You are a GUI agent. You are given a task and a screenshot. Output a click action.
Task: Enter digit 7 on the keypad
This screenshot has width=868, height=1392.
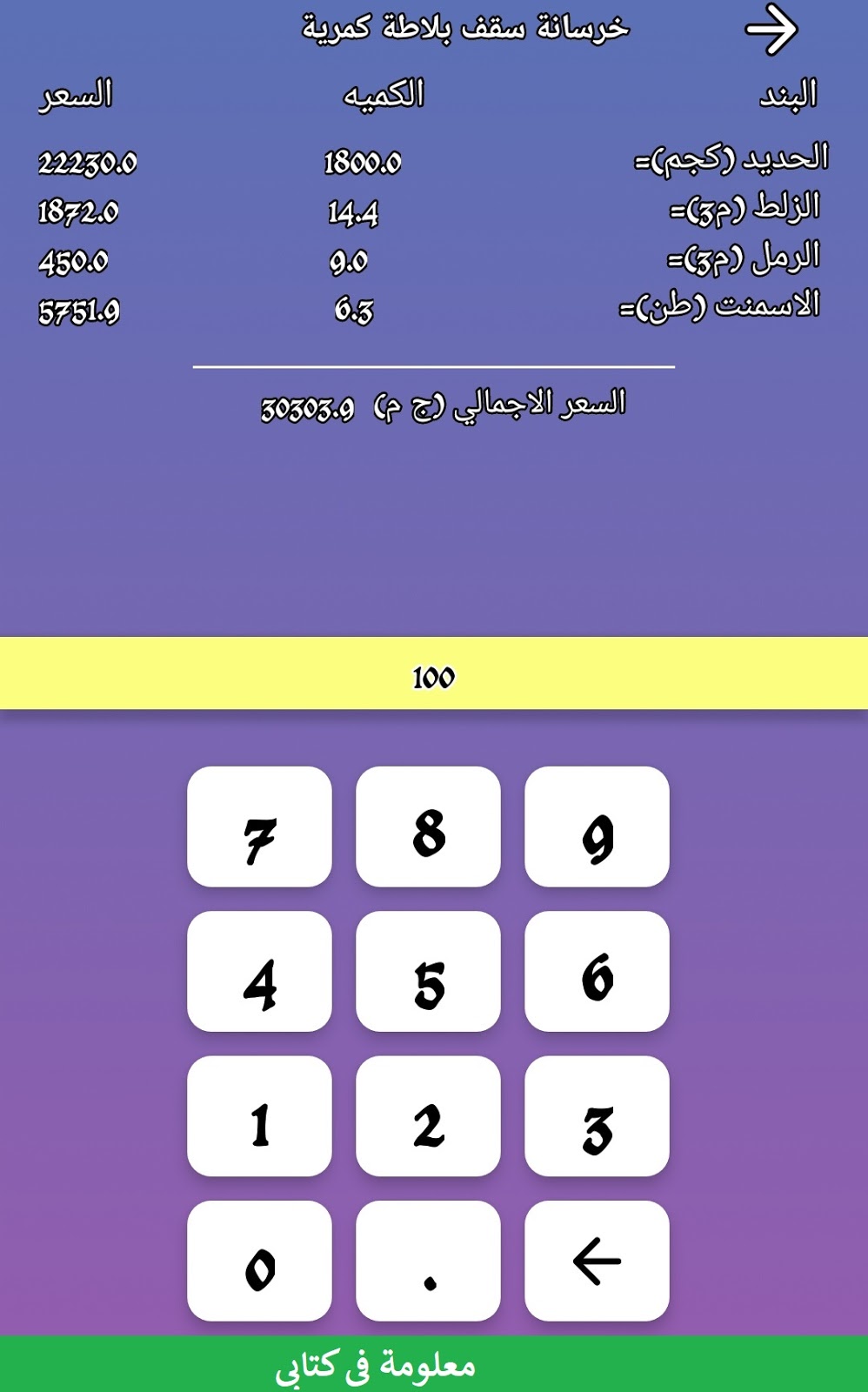coord(259,826)
